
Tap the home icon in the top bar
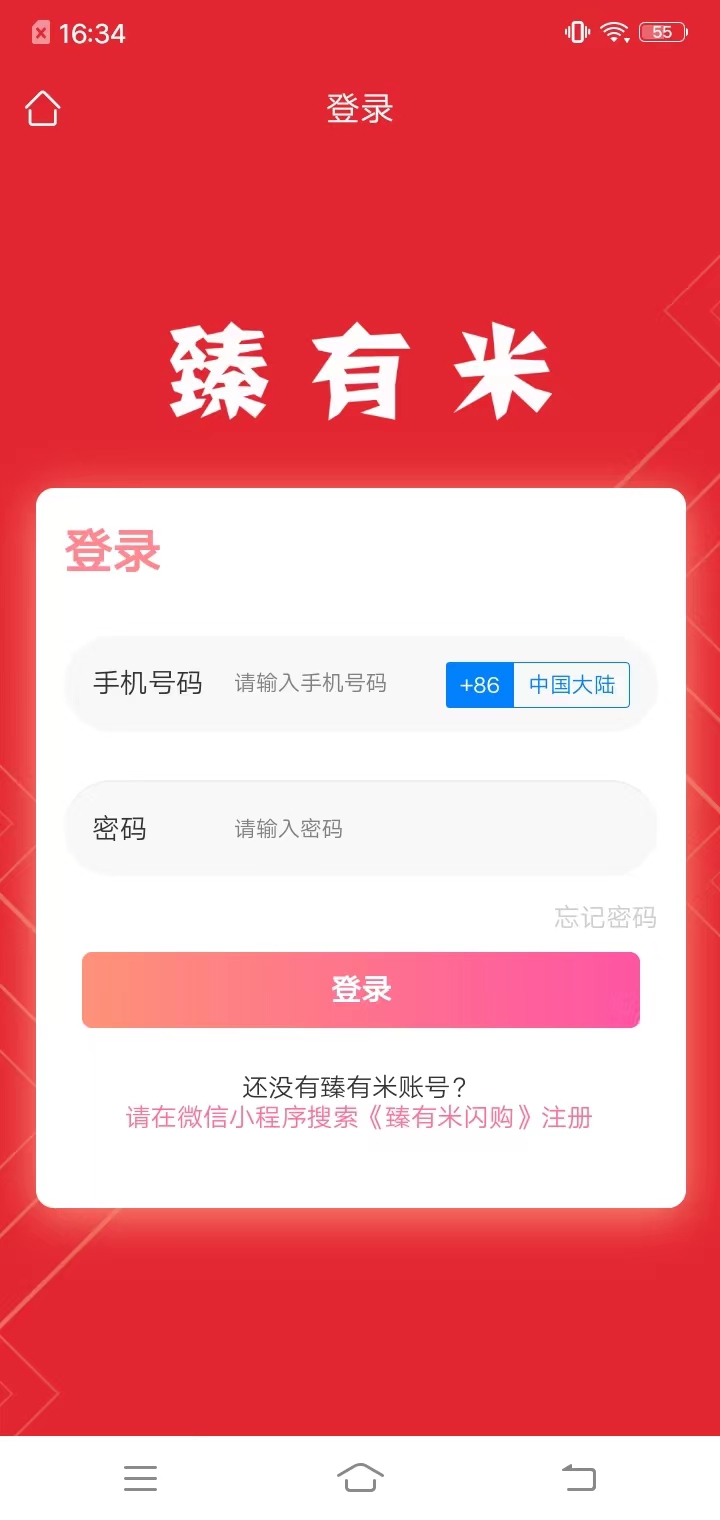[42, 108]
